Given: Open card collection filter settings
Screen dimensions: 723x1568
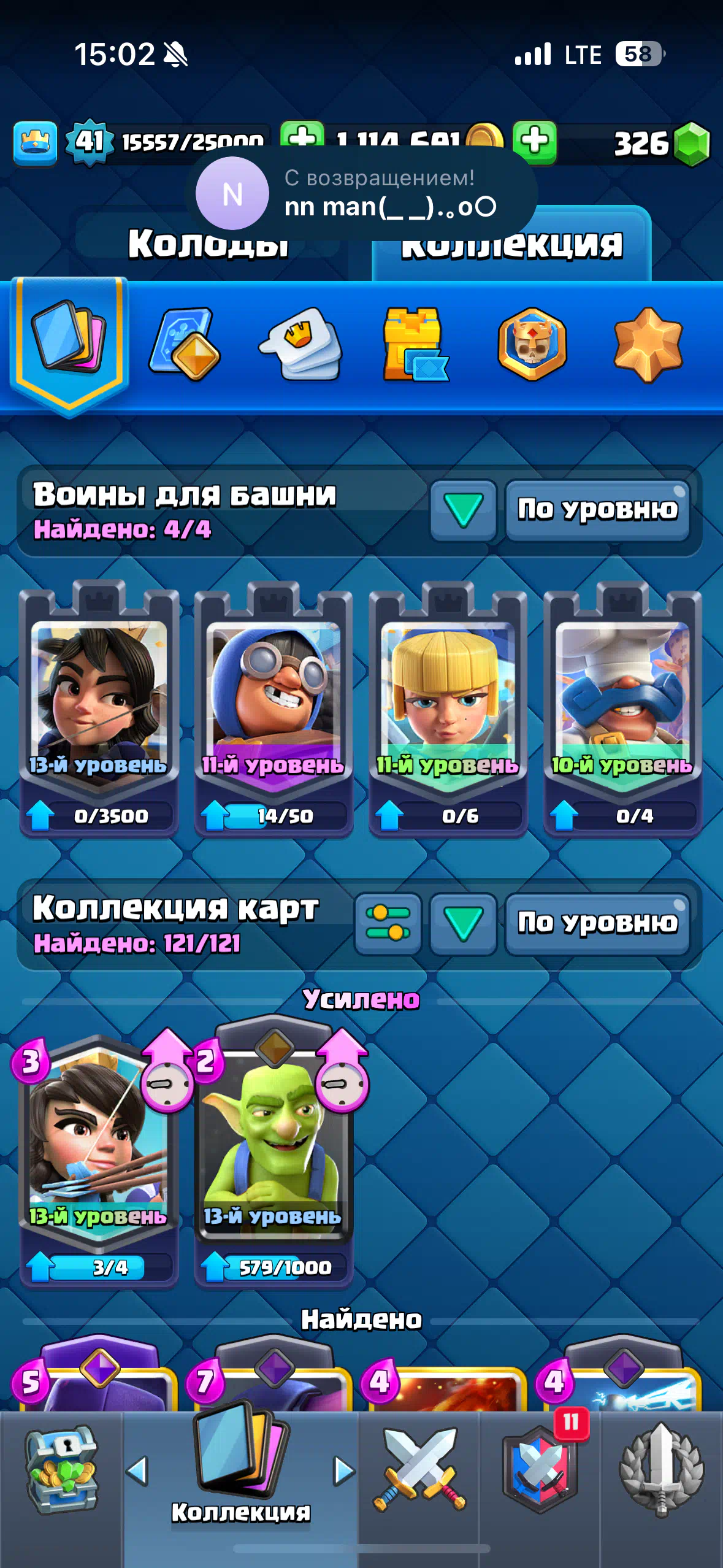Looking at the screenshot, I should tap(388, 923).
